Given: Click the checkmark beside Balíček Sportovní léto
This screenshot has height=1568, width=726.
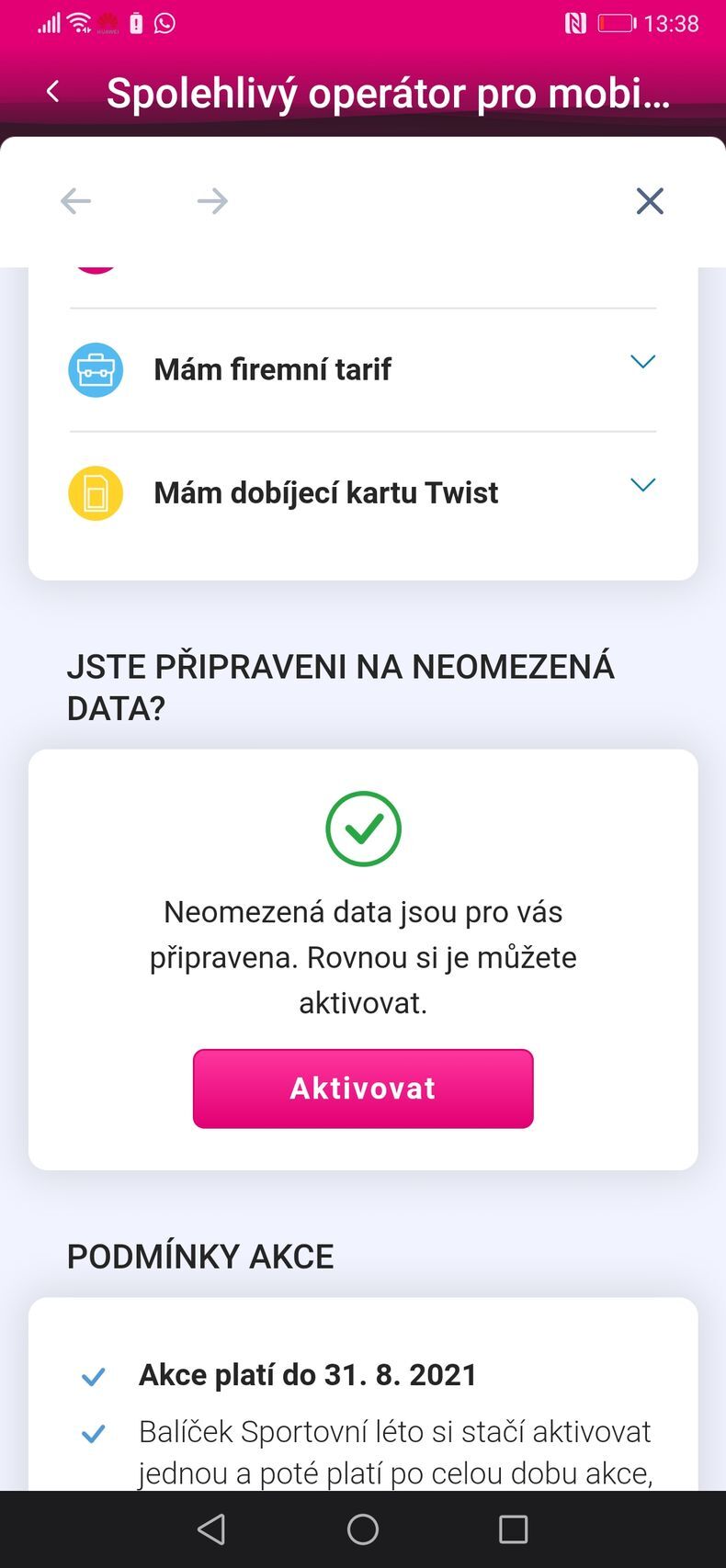Looking at the screenshot, I should 93,1433.
